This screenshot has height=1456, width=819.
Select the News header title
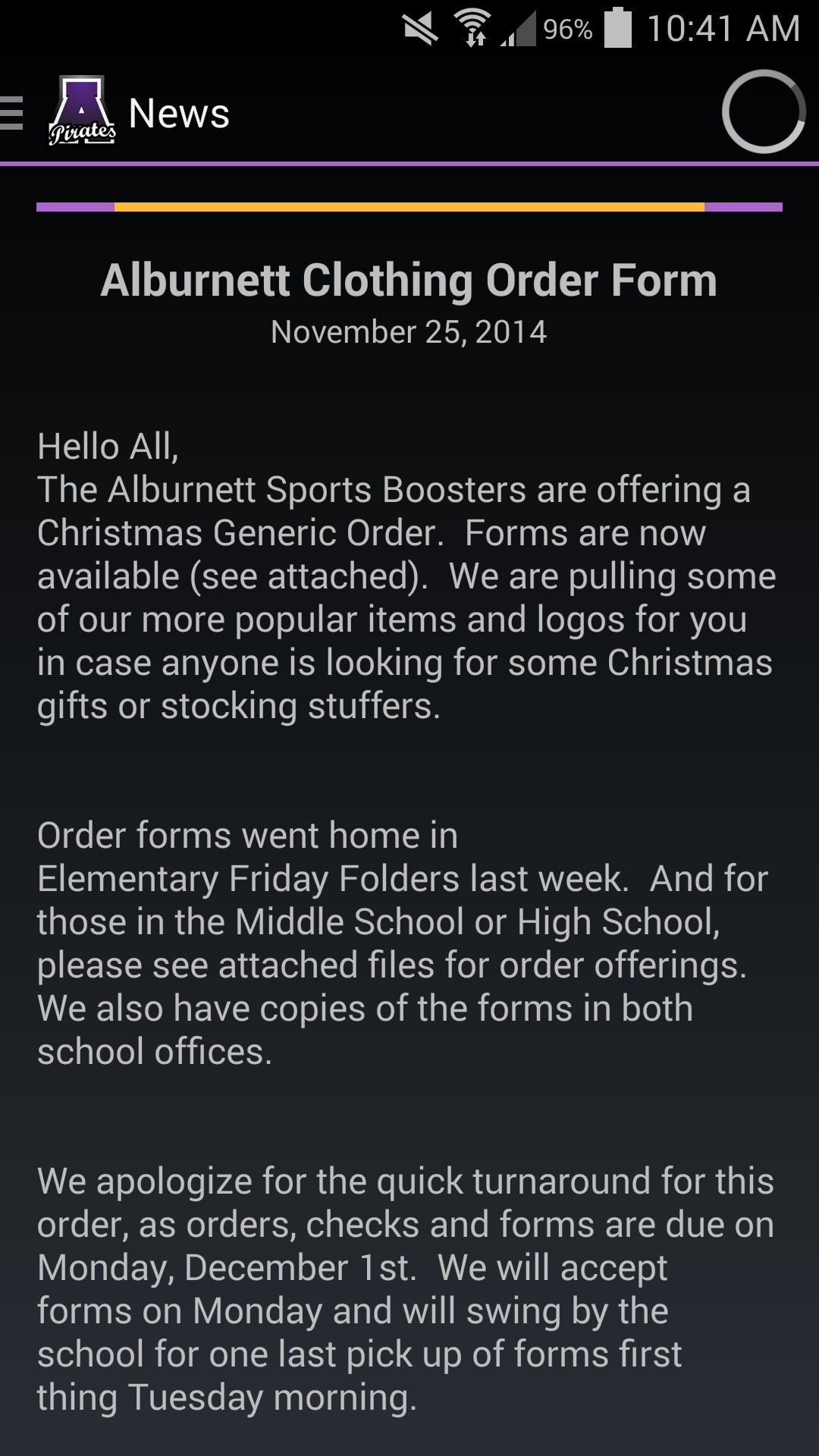(x=180, y=114)
